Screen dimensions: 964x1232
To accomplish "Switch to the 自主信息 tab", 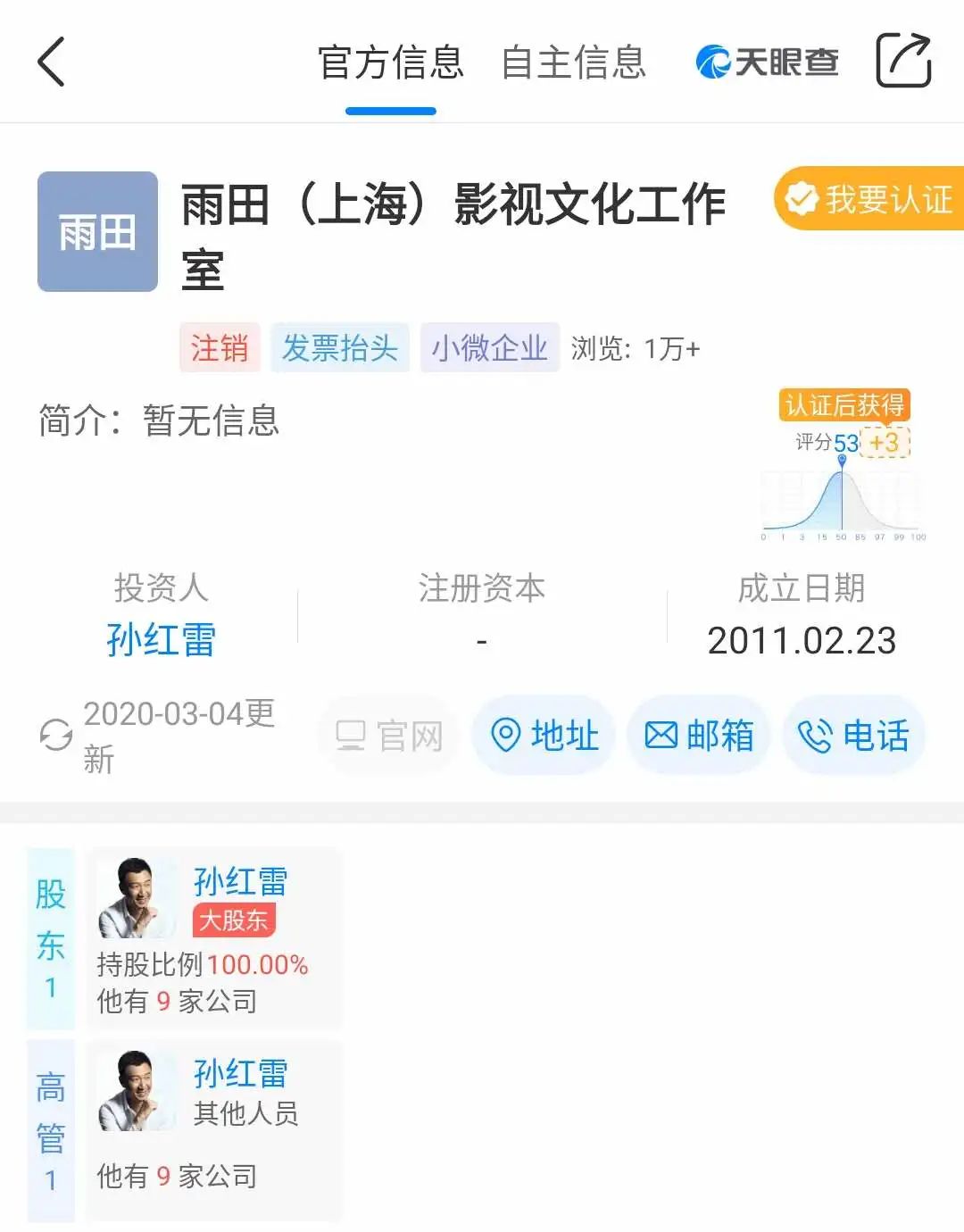I will [573, 62].
